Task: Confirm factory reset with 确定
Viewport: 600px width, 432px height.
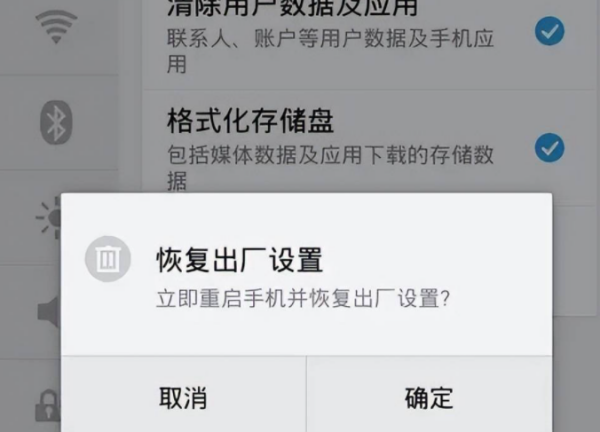Action: tap(429, 397)
